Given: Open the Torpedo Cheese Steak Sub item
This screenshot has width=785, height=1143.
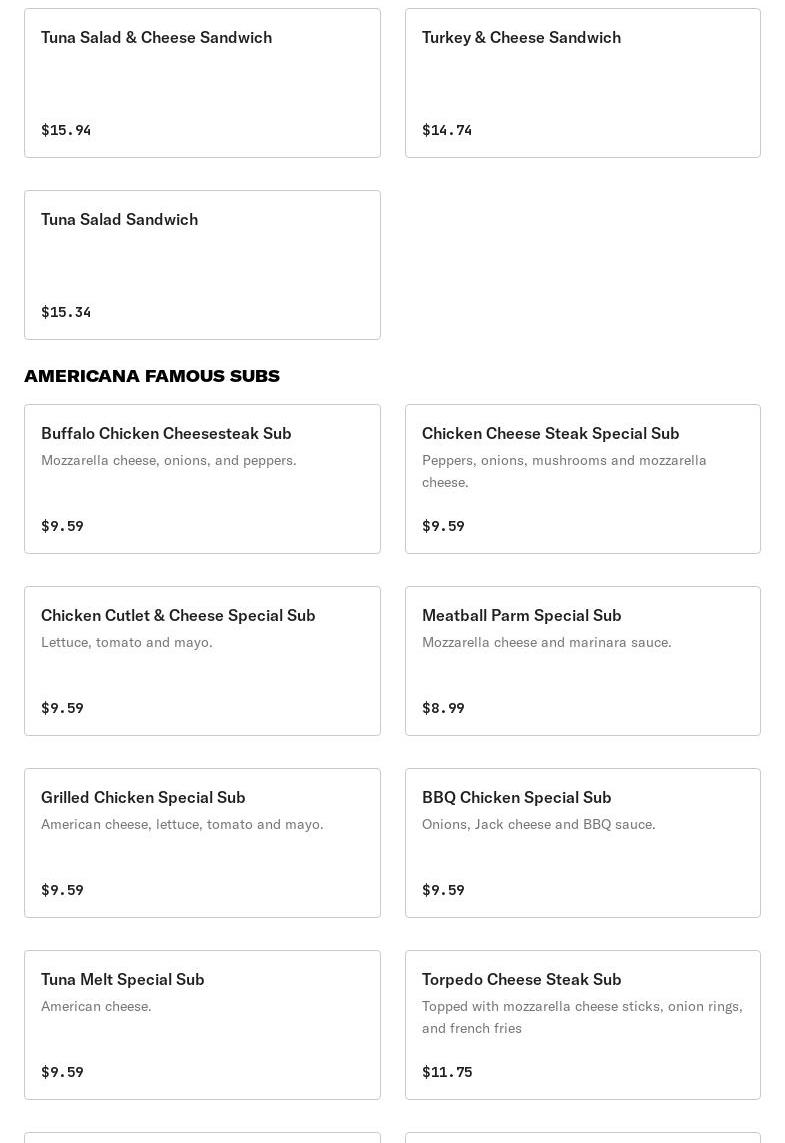Looking at the screenshot, I should click(x=582, y=1025).
